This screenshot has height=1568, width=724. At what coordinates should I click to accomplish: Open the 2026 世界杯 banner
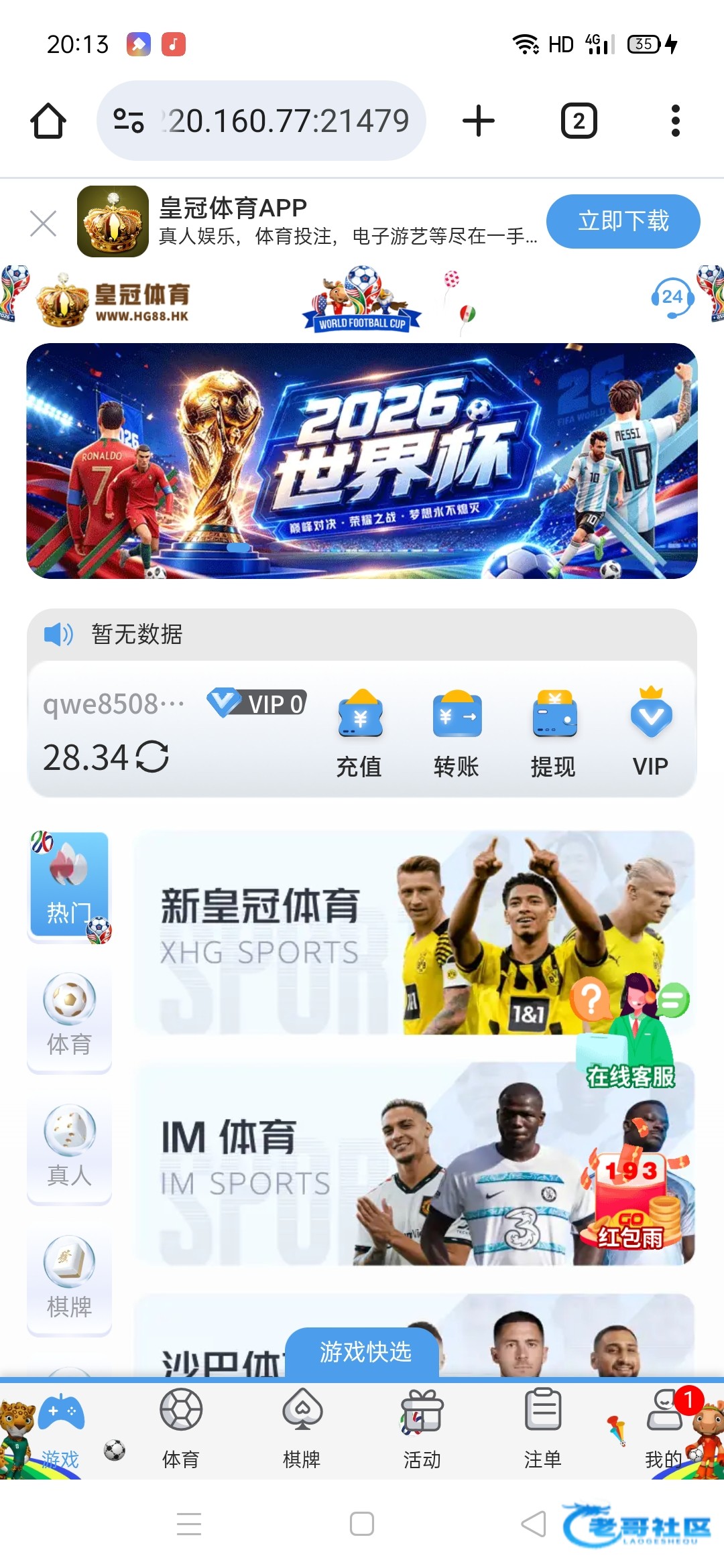(x=362, y=461)
